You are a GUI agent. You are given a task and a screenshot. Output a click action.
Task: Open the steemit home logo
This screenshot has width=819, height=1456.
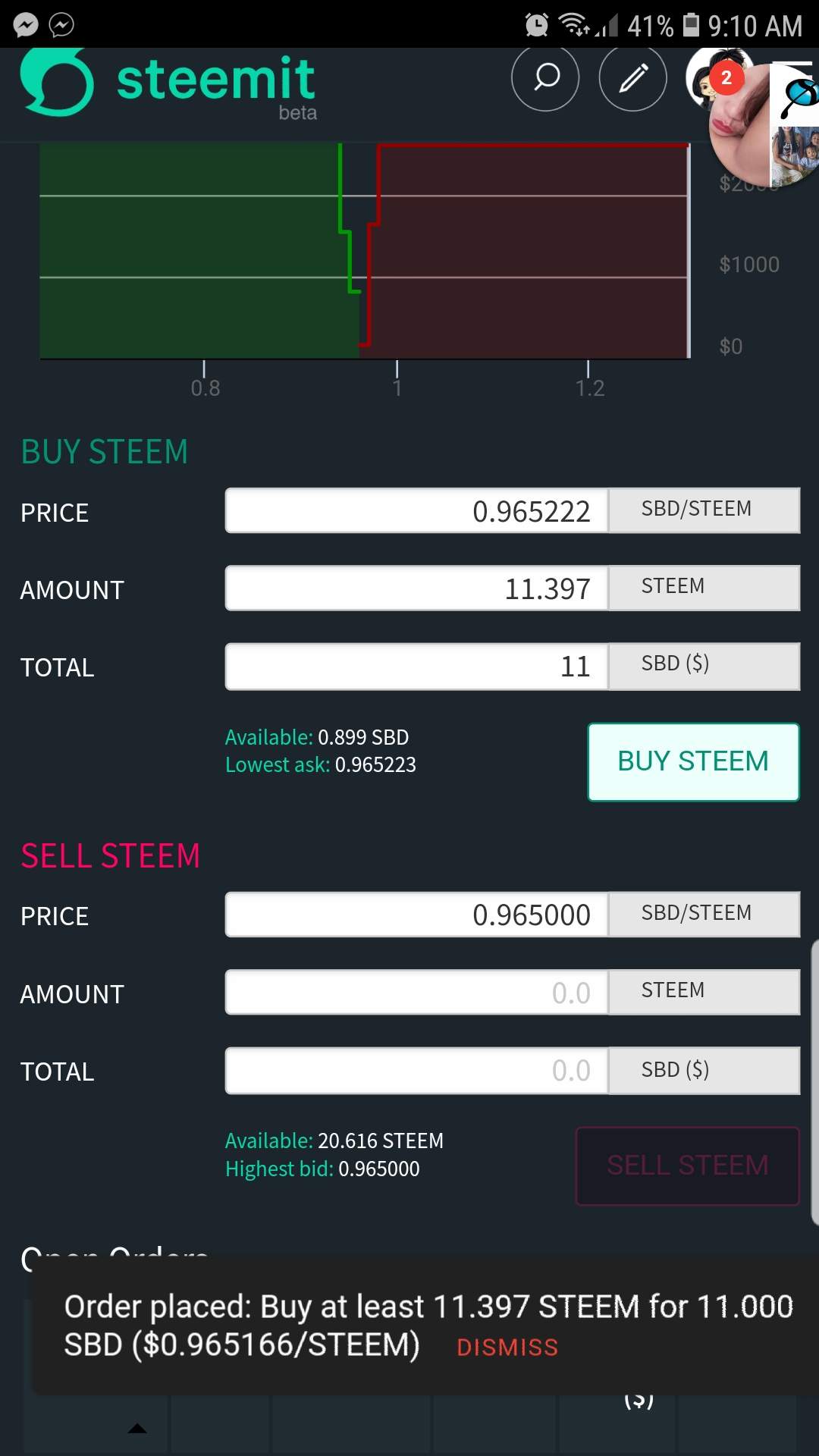(168, 82)
